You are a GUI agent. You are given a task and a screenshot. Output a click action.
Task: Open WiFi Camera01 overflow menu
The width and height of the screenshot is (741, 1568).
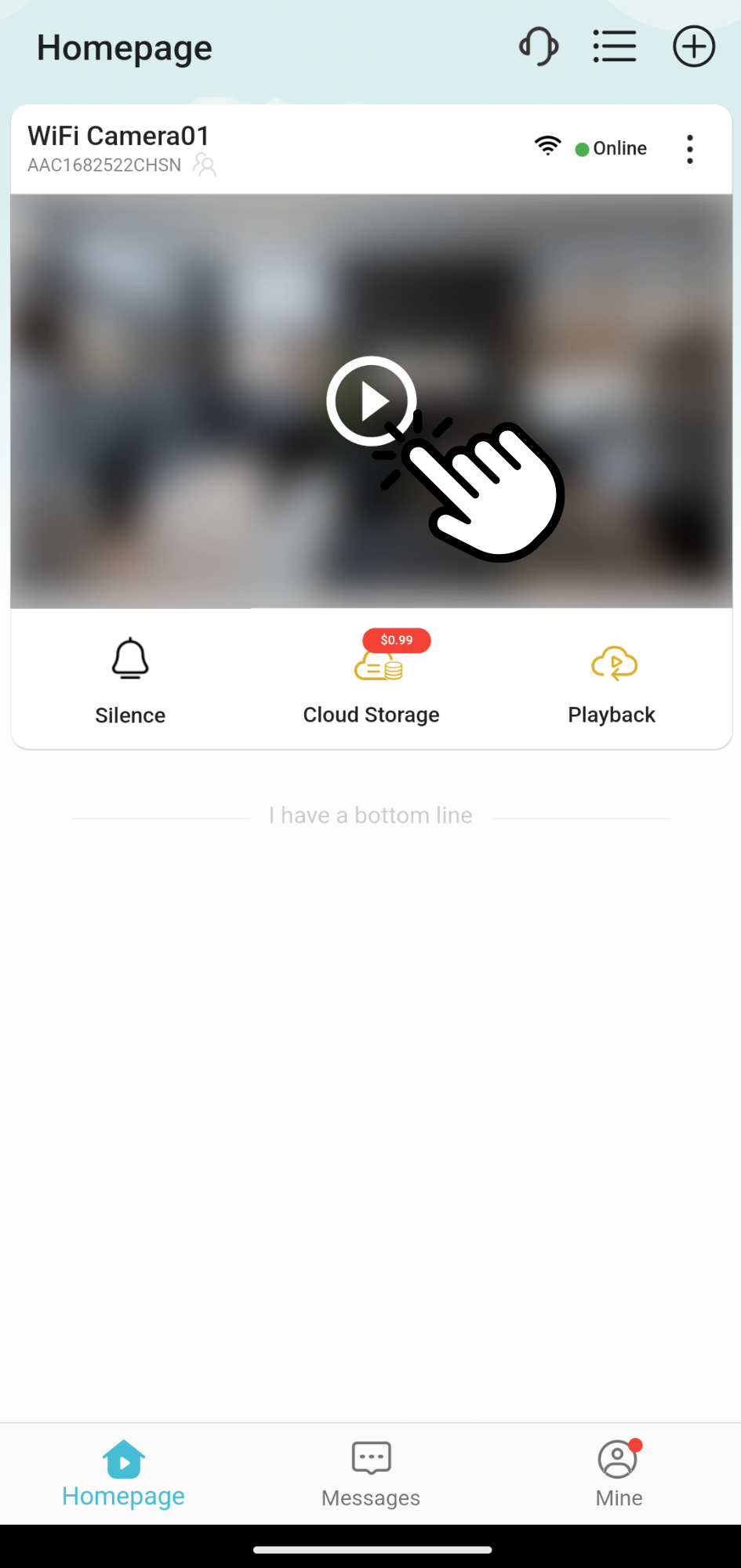(690, 149)
